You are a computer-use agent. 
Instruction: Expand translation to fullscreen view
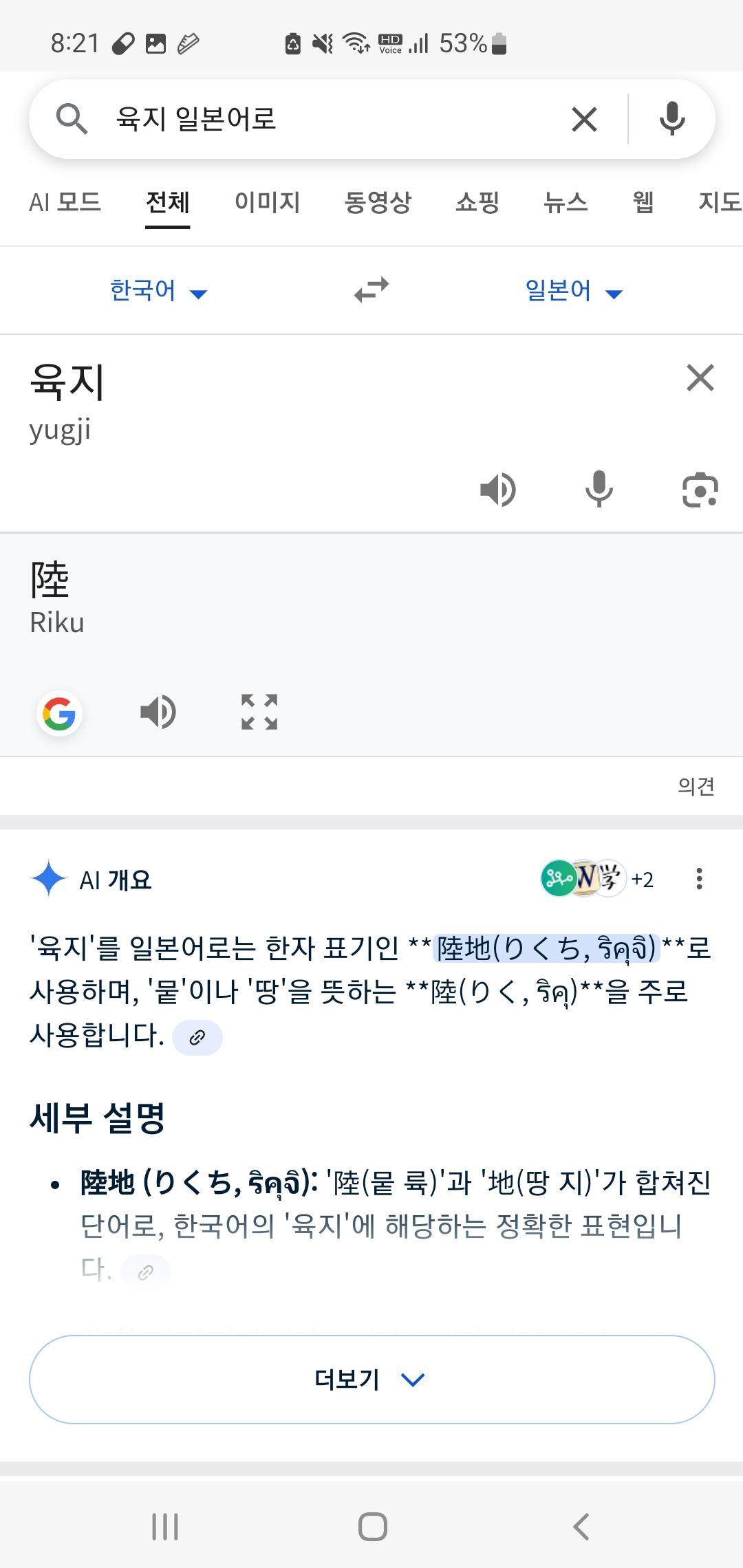point(259,712)
